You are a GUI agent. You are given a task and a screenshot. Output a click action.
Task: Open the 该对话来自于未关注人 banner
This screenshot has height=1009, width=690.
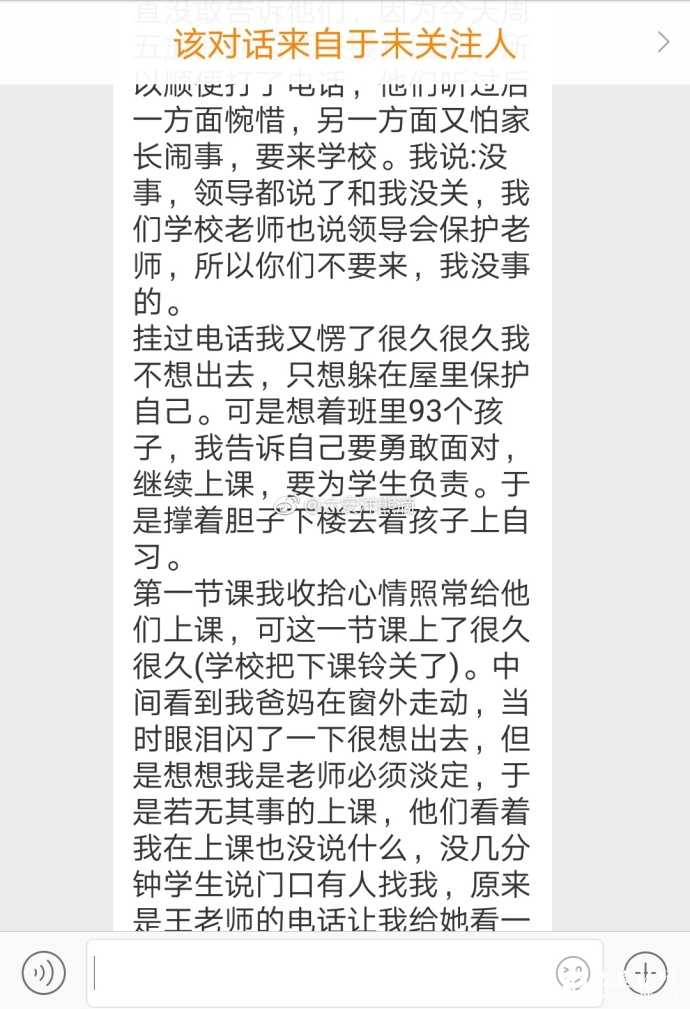(345, 43)
